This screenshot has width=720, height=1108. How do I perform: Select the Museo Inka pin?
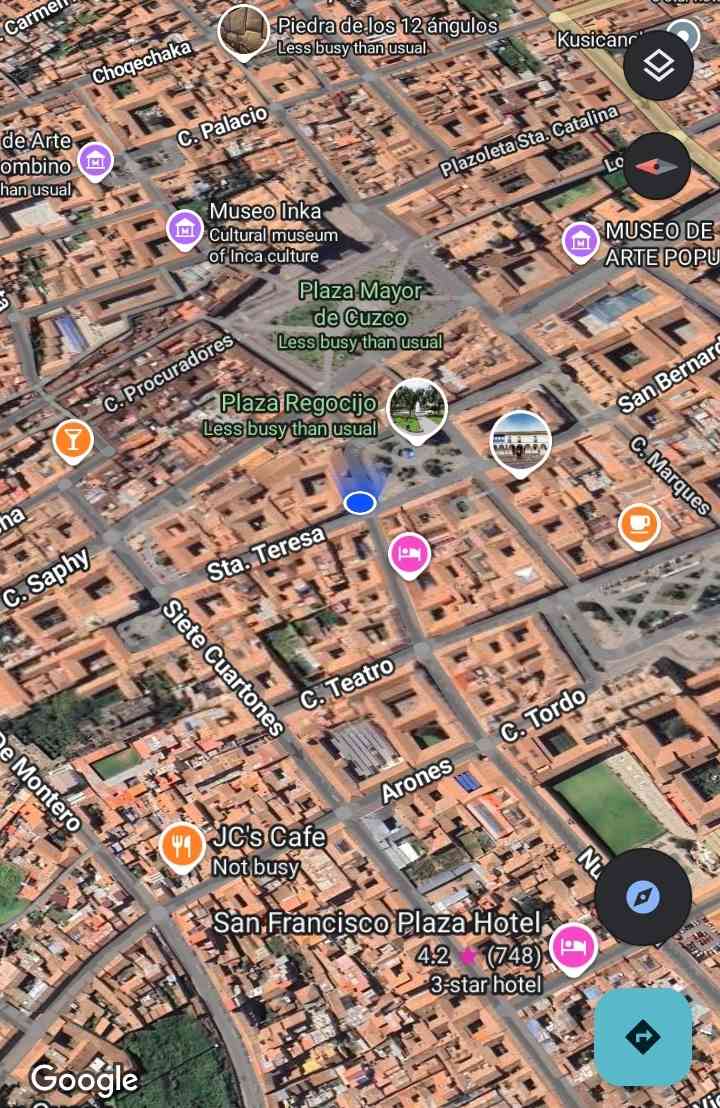coord(184,229)
